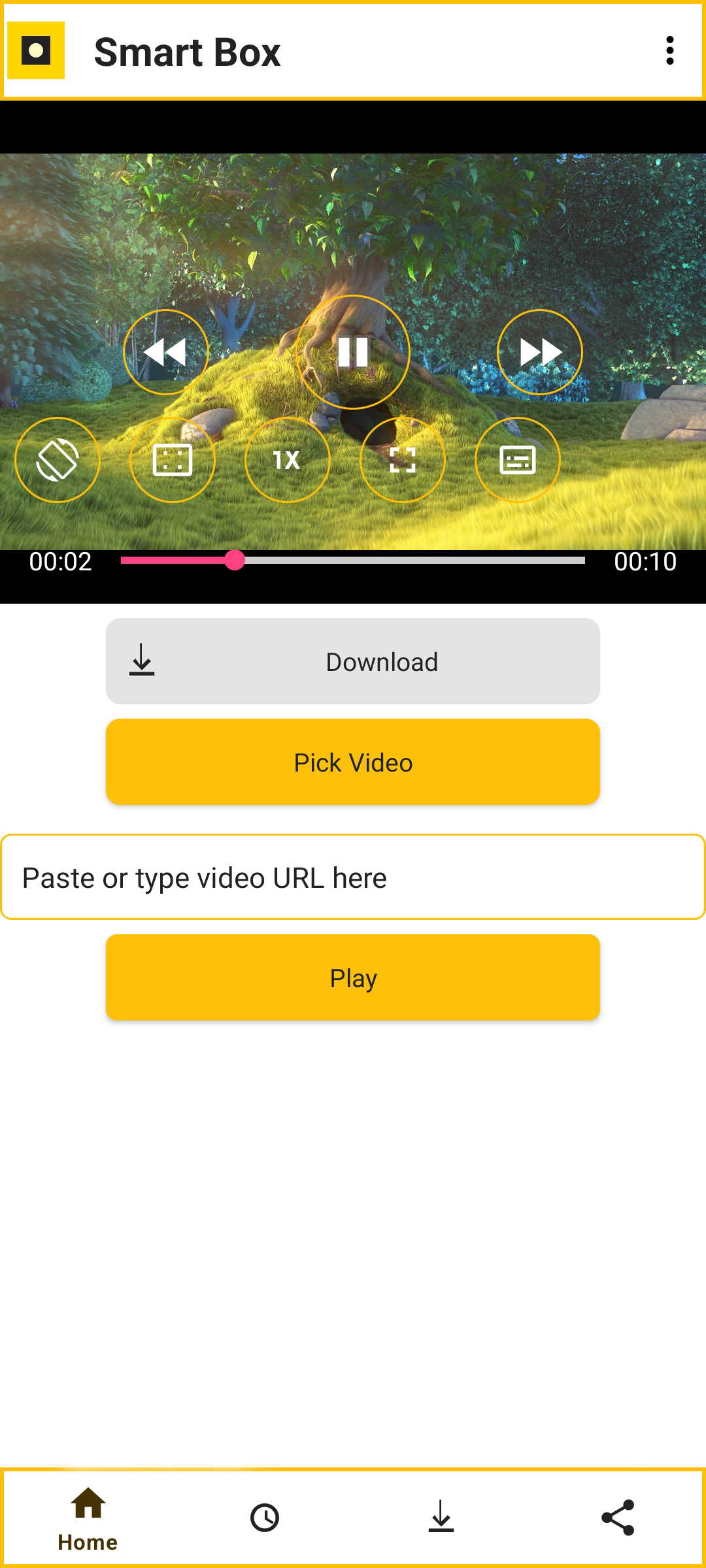Switch to the Home tab

pos(88,1518)
